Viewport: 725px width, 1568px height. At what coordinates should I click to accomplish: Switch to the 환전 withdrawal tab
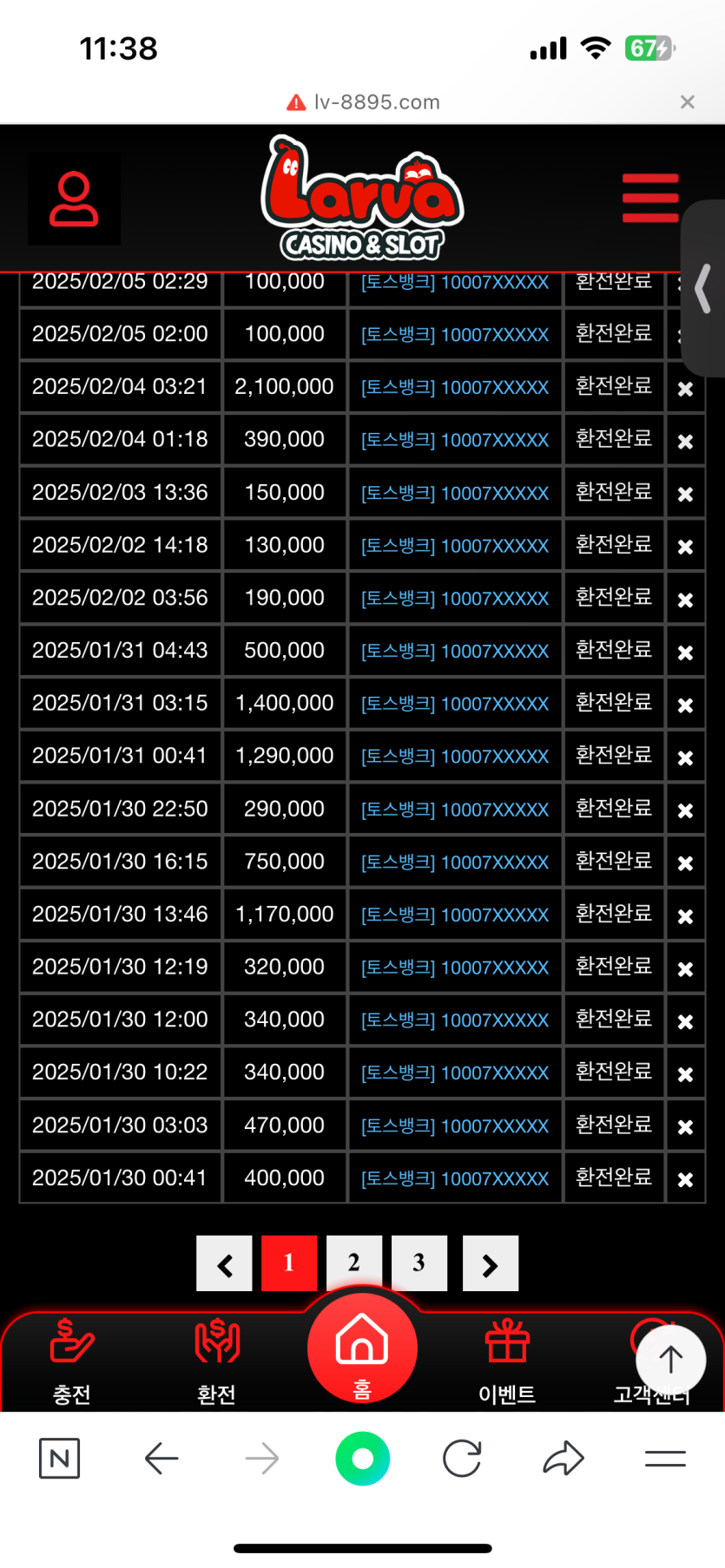[216, 1358]
